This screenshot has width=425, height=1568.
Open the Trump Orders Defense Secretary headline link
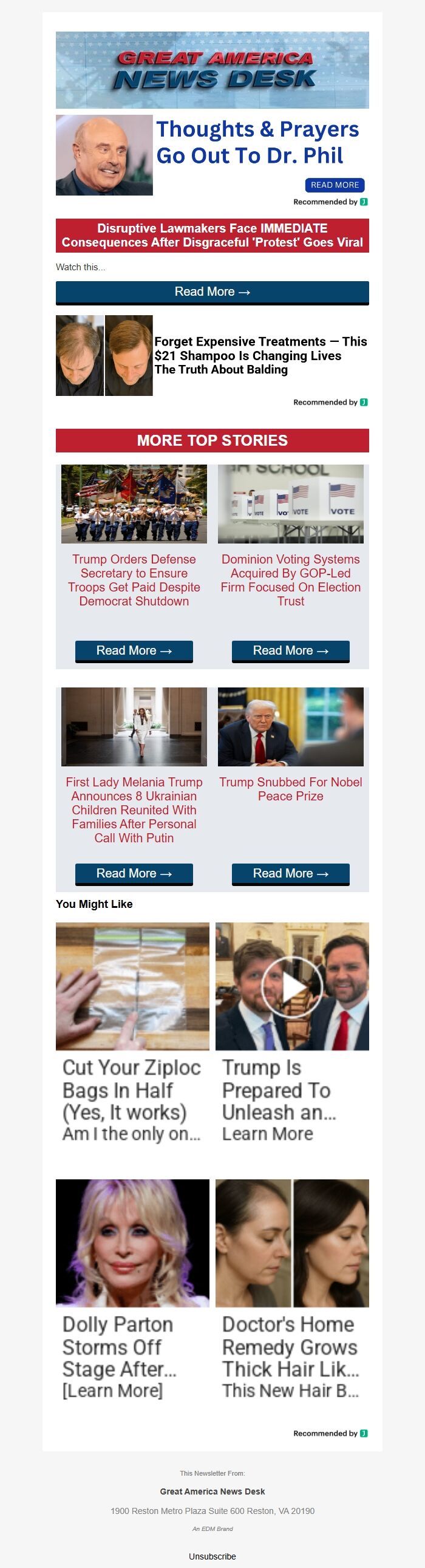coord(134,580)
